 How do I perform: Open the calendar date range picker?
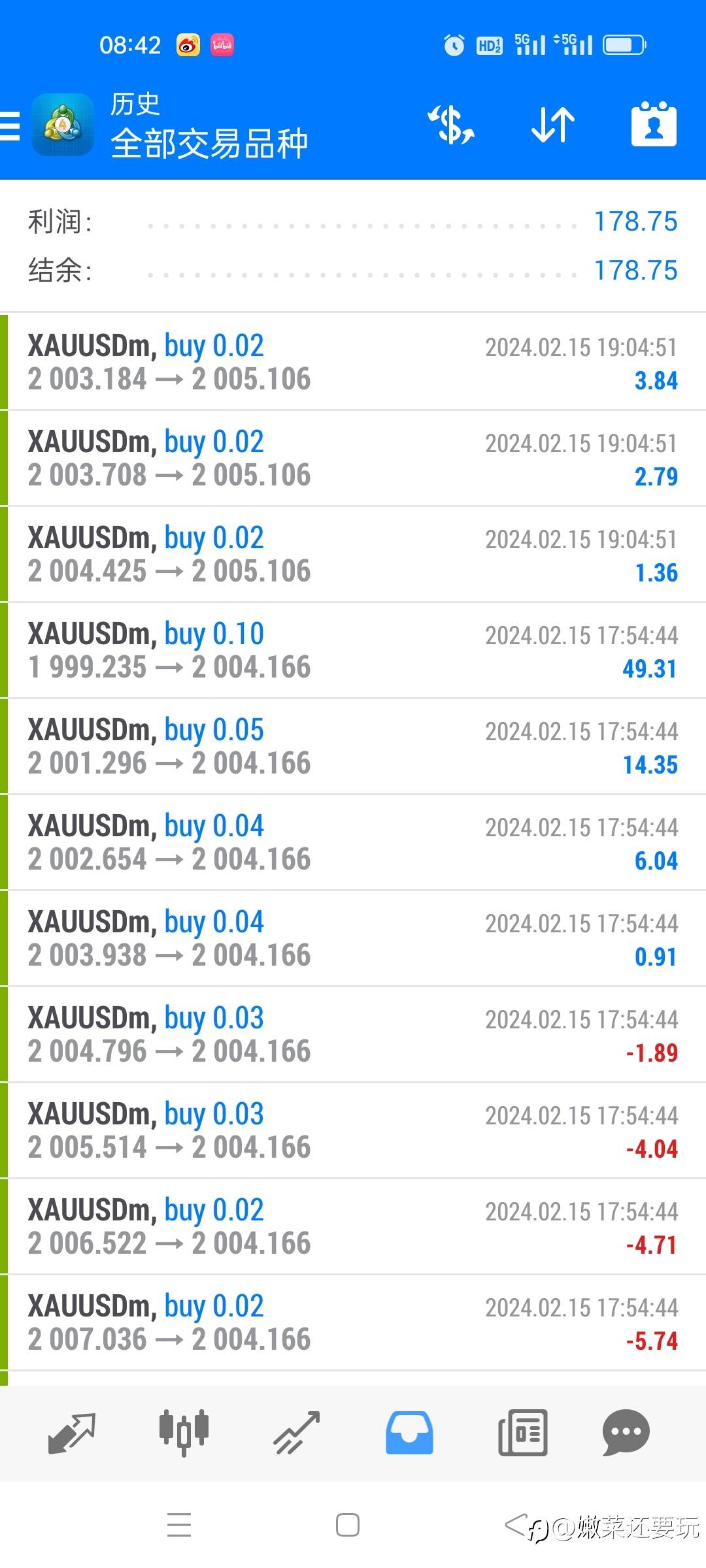point(654,125)
